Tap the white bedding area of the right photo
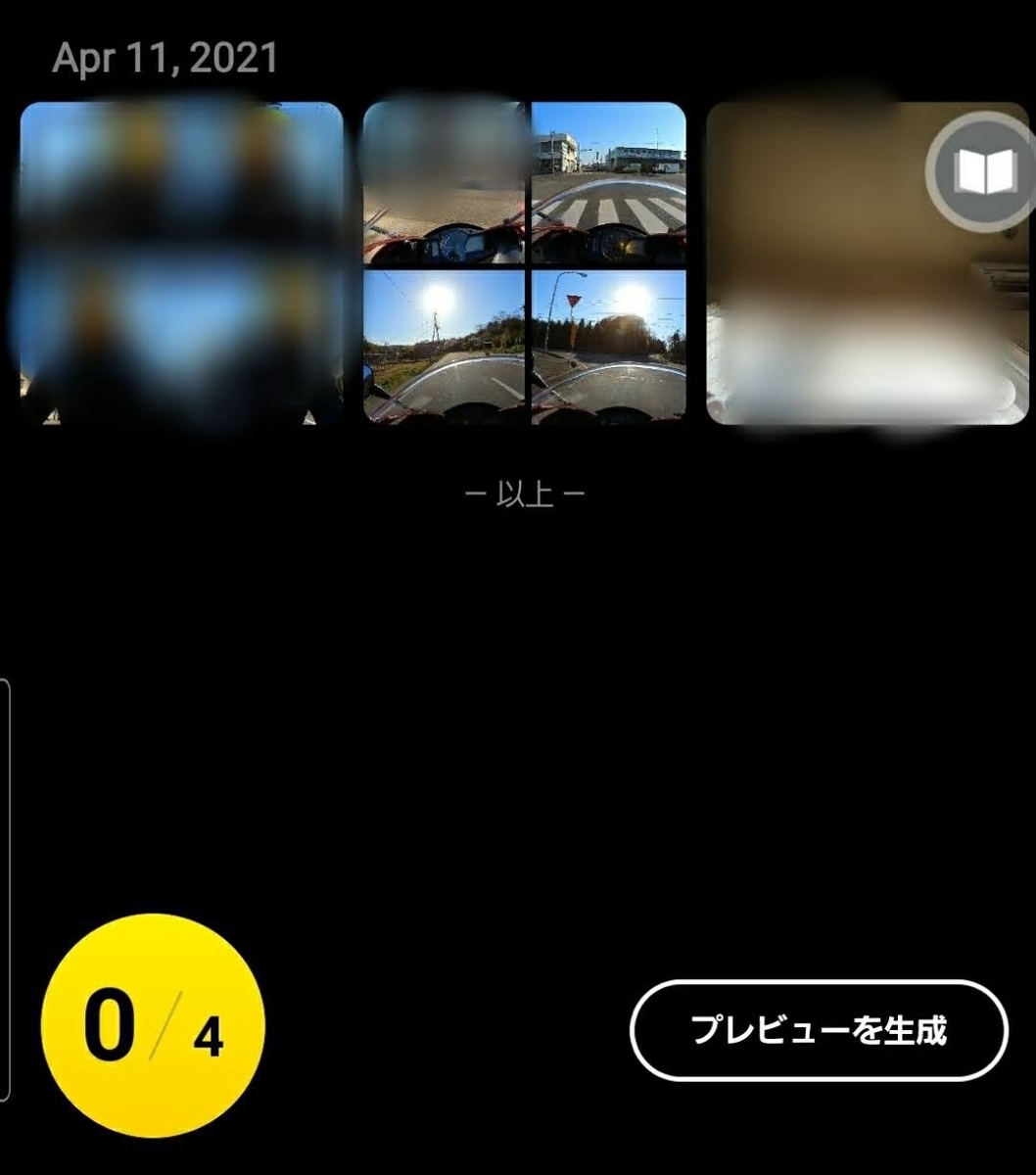 pyautogui.click(x=862, y=372)
